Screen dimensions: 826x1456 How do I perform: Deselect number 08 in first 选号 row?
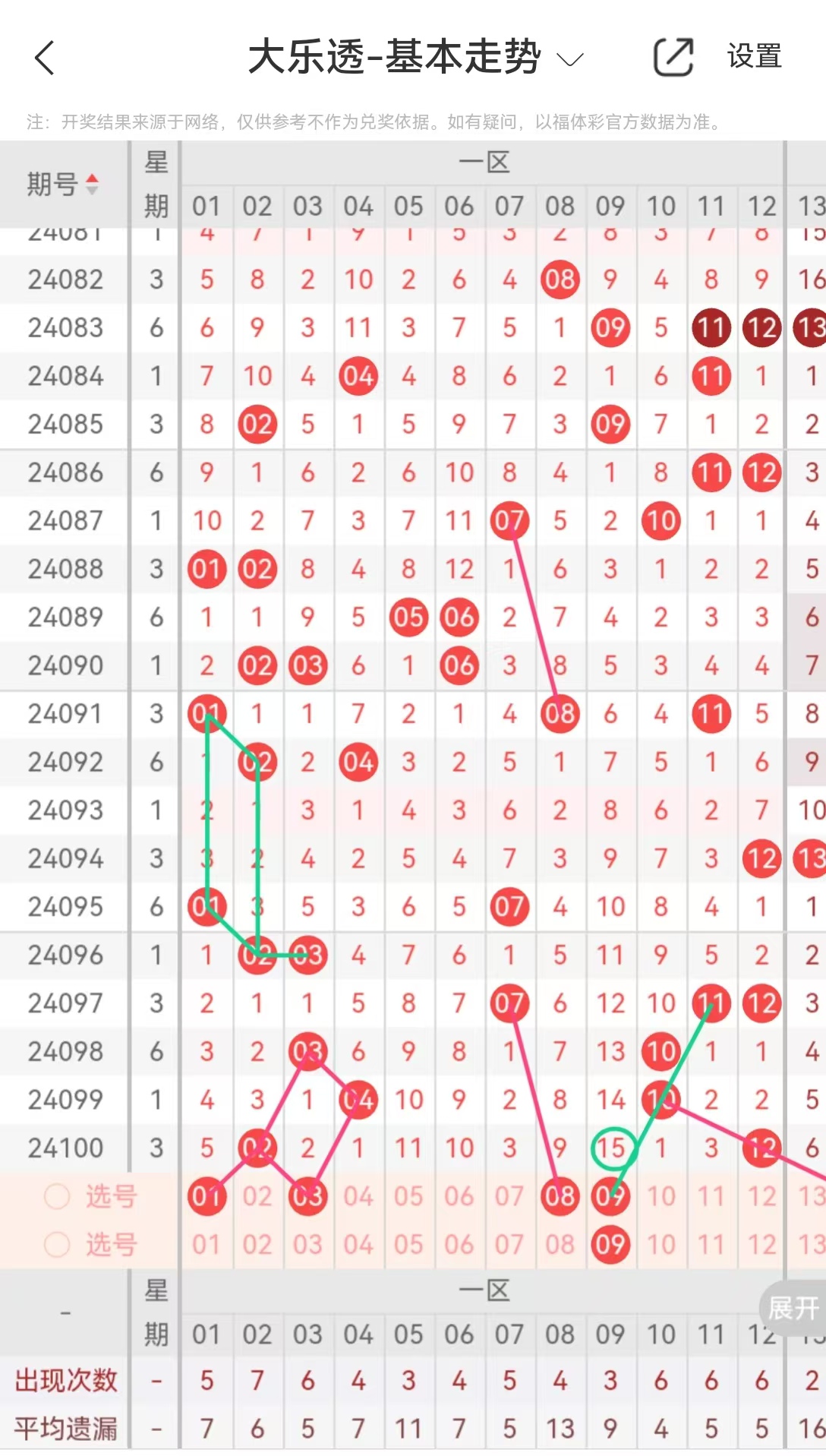point(560,1196)
